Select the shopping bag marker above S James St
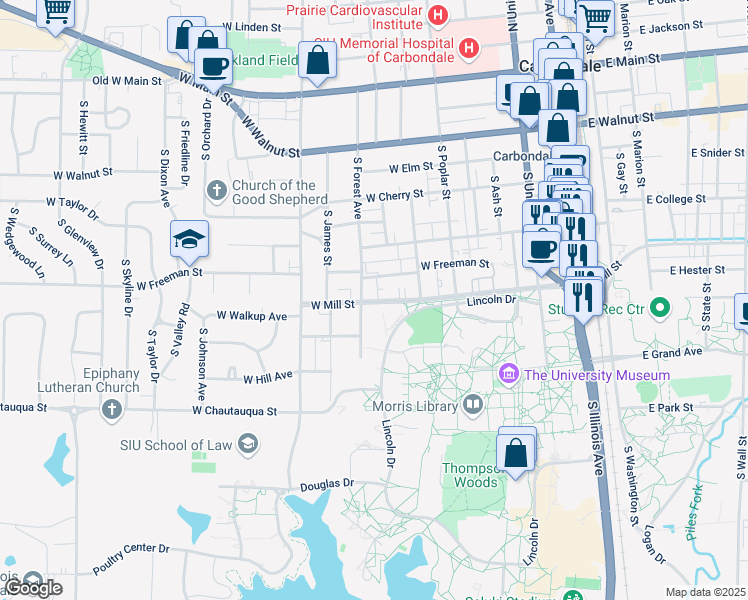Image resolution: width=748 pixels, height=600 pixels. [x=318, y=62]
